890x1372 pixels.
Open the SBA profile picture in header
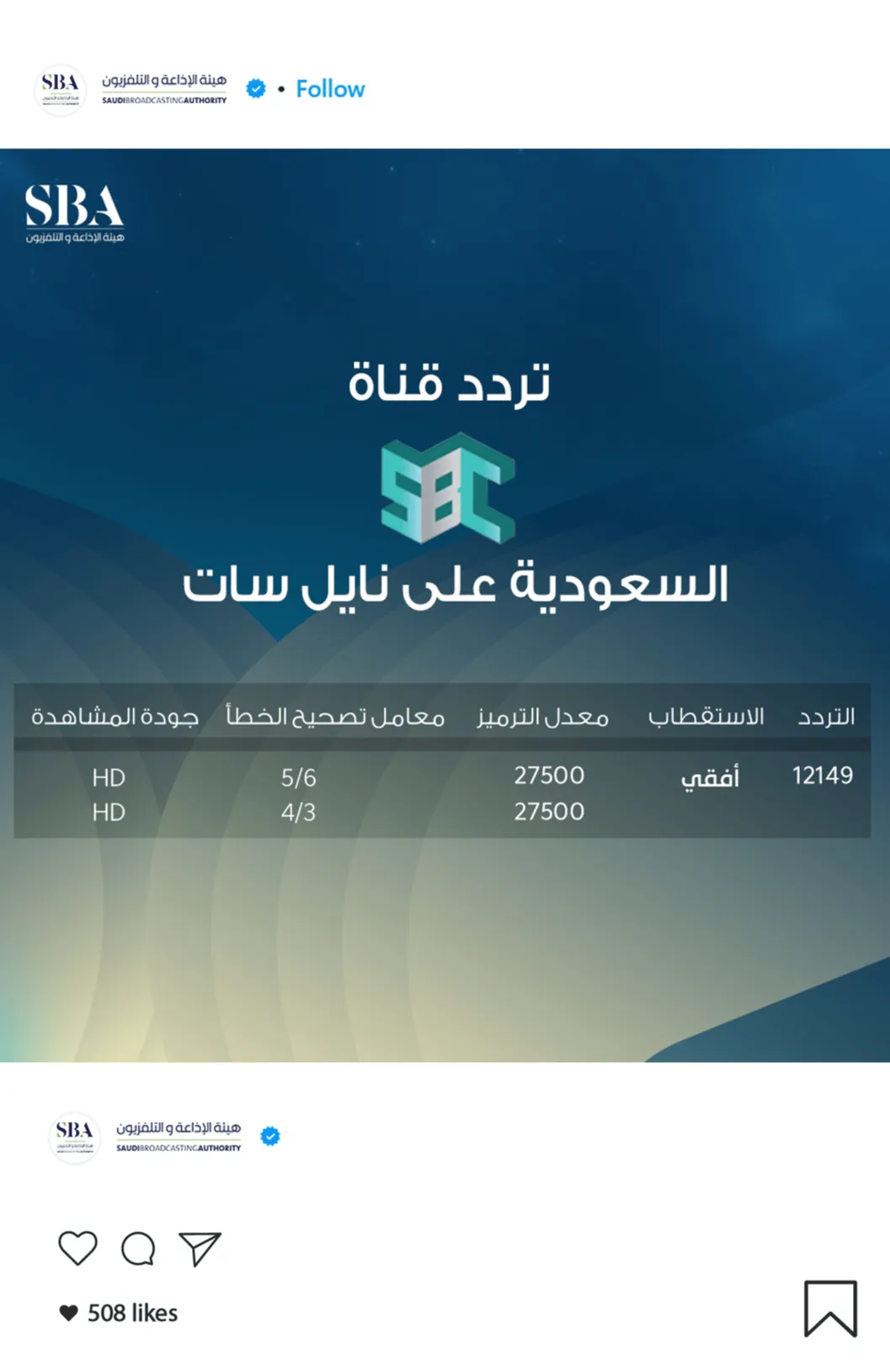tap(60, 89)
